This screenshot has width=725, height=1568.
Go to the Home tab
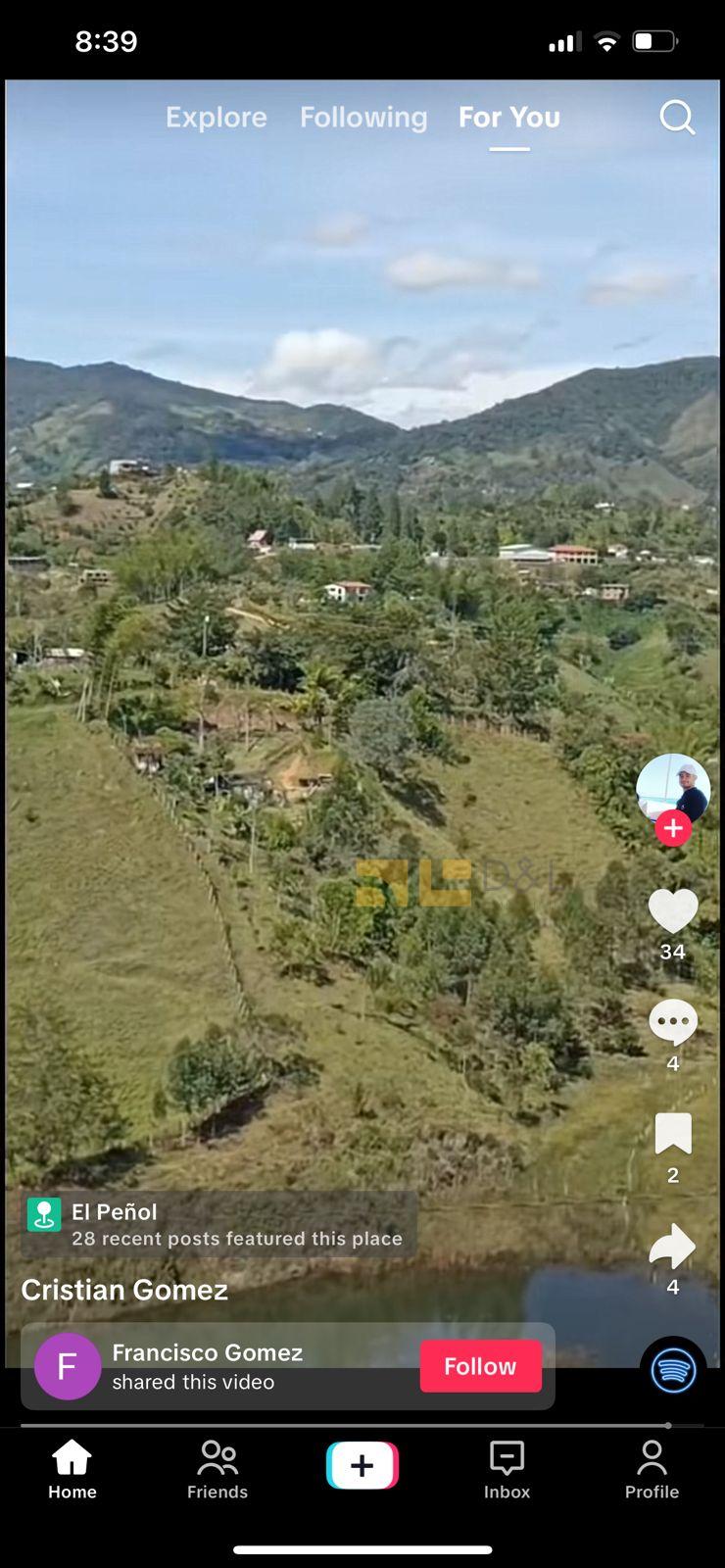click(72, 1469)
